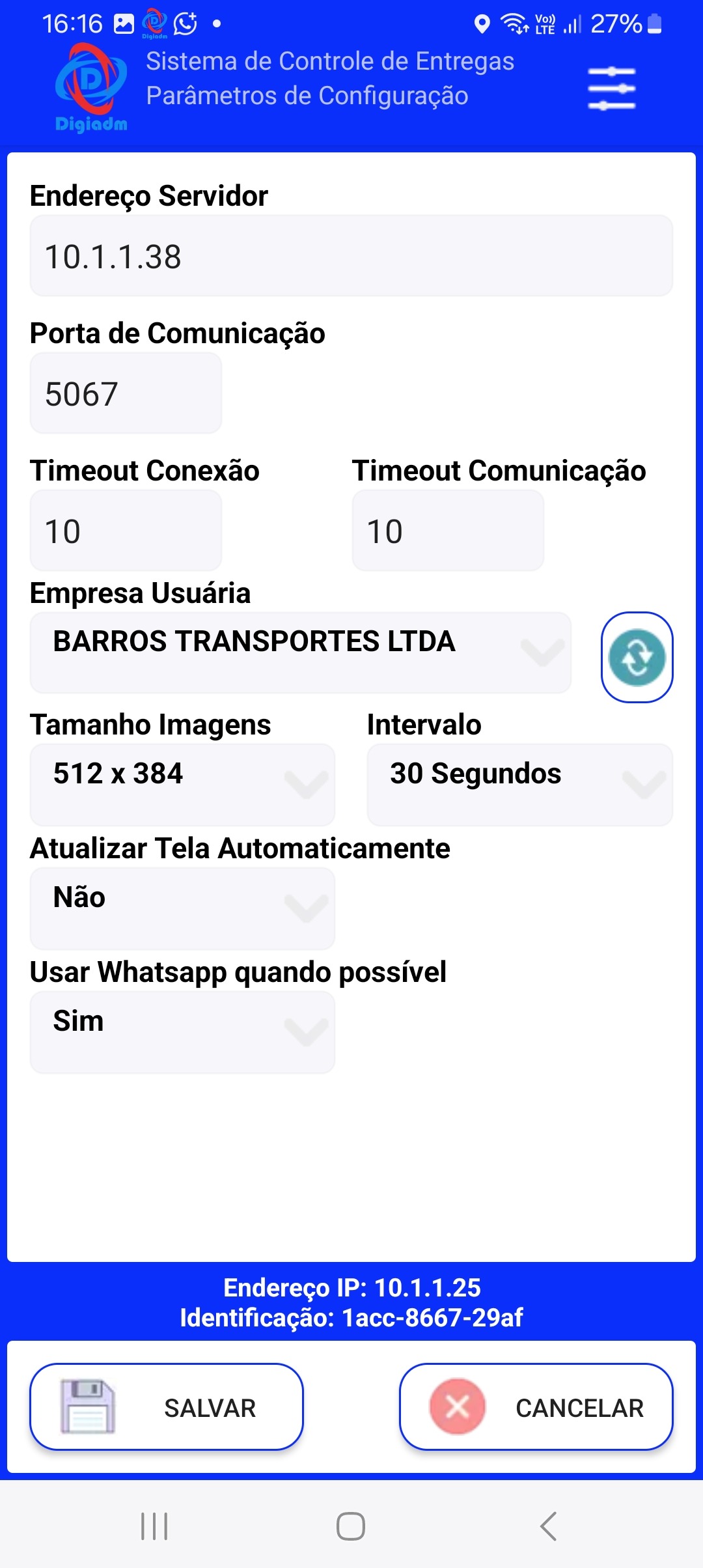Select a different Intervalo option

pos(519,785)
